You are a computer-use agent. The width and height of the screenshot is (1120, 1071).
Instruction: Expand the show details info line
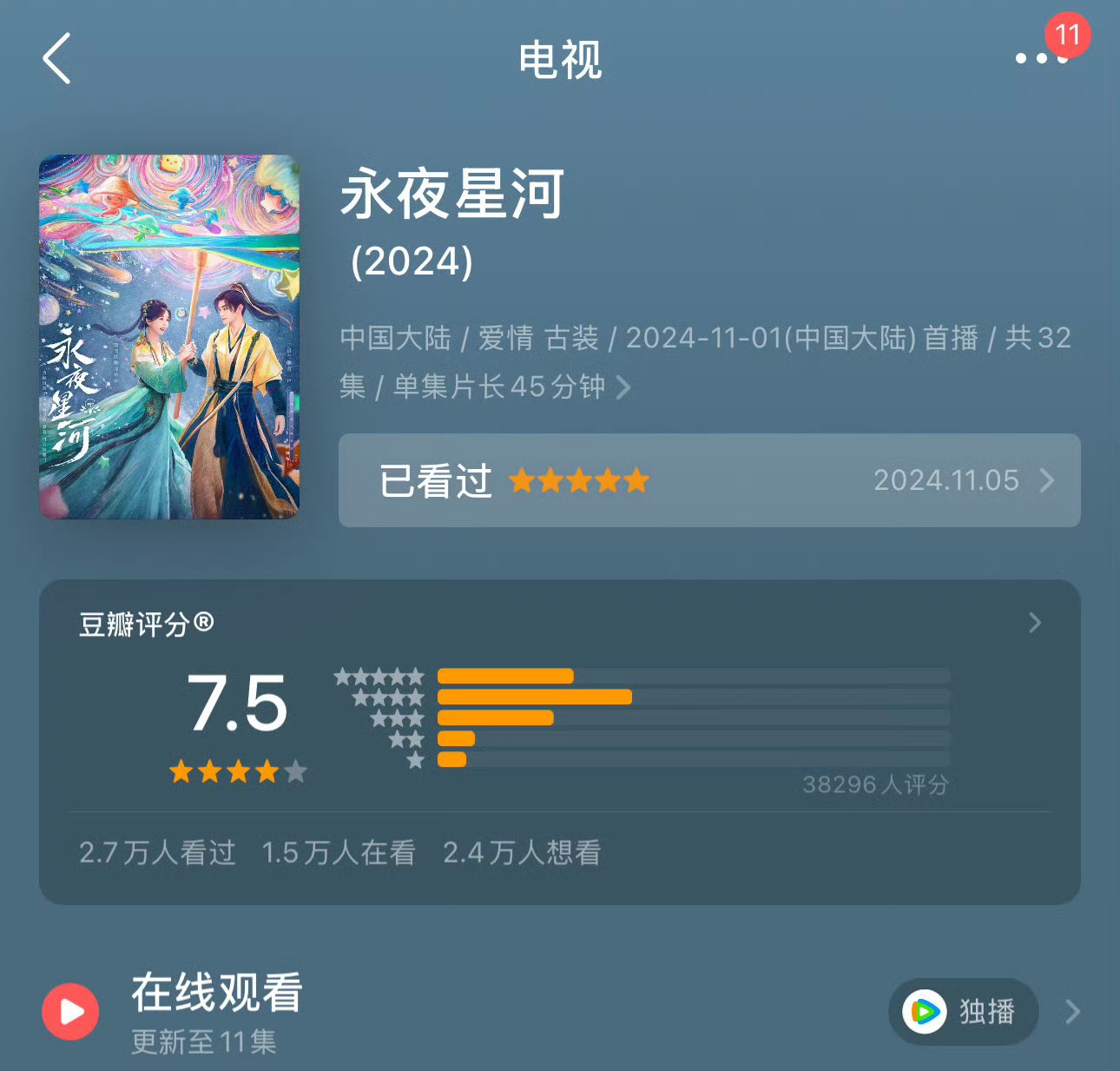click(x=705, y=361)
